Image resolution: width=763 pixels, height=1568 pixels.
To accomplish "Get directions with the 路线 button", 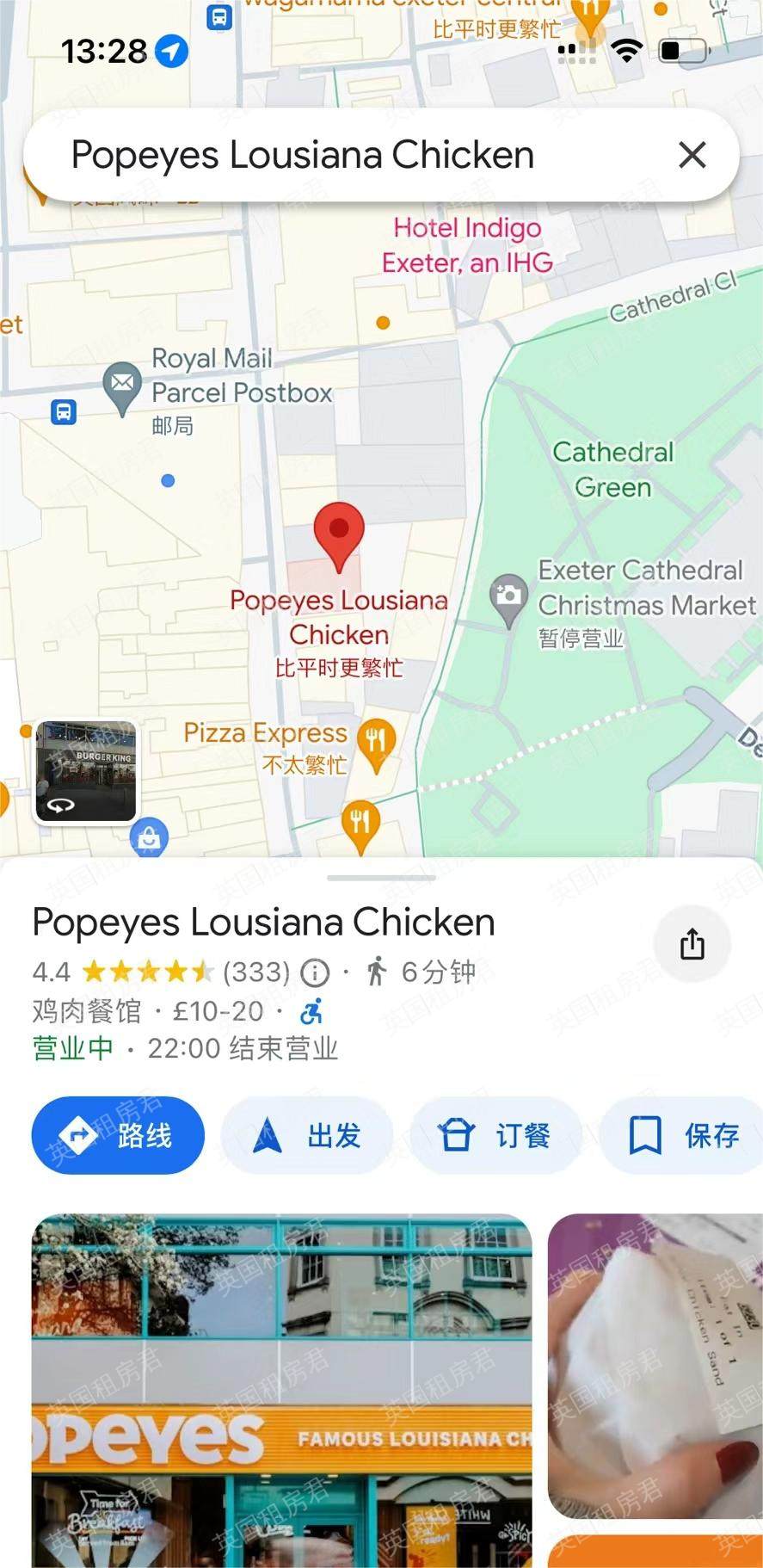I will [x=118, y=1135].
